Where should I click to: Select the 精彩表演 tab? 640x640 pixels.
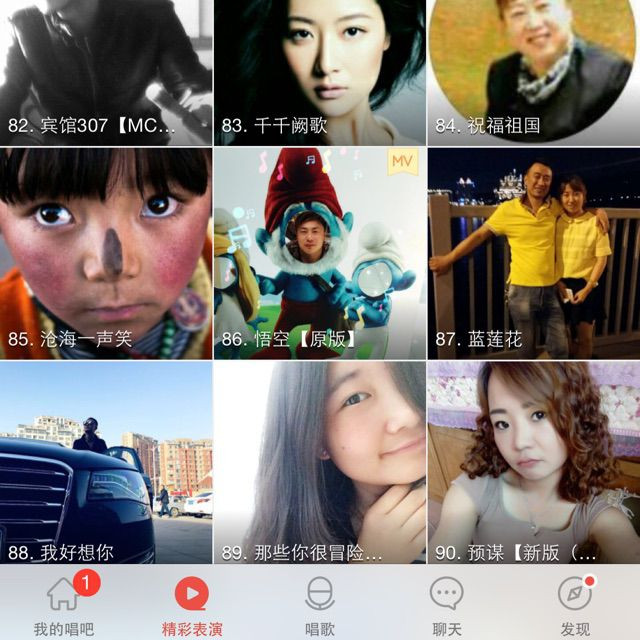click(192, 605)
